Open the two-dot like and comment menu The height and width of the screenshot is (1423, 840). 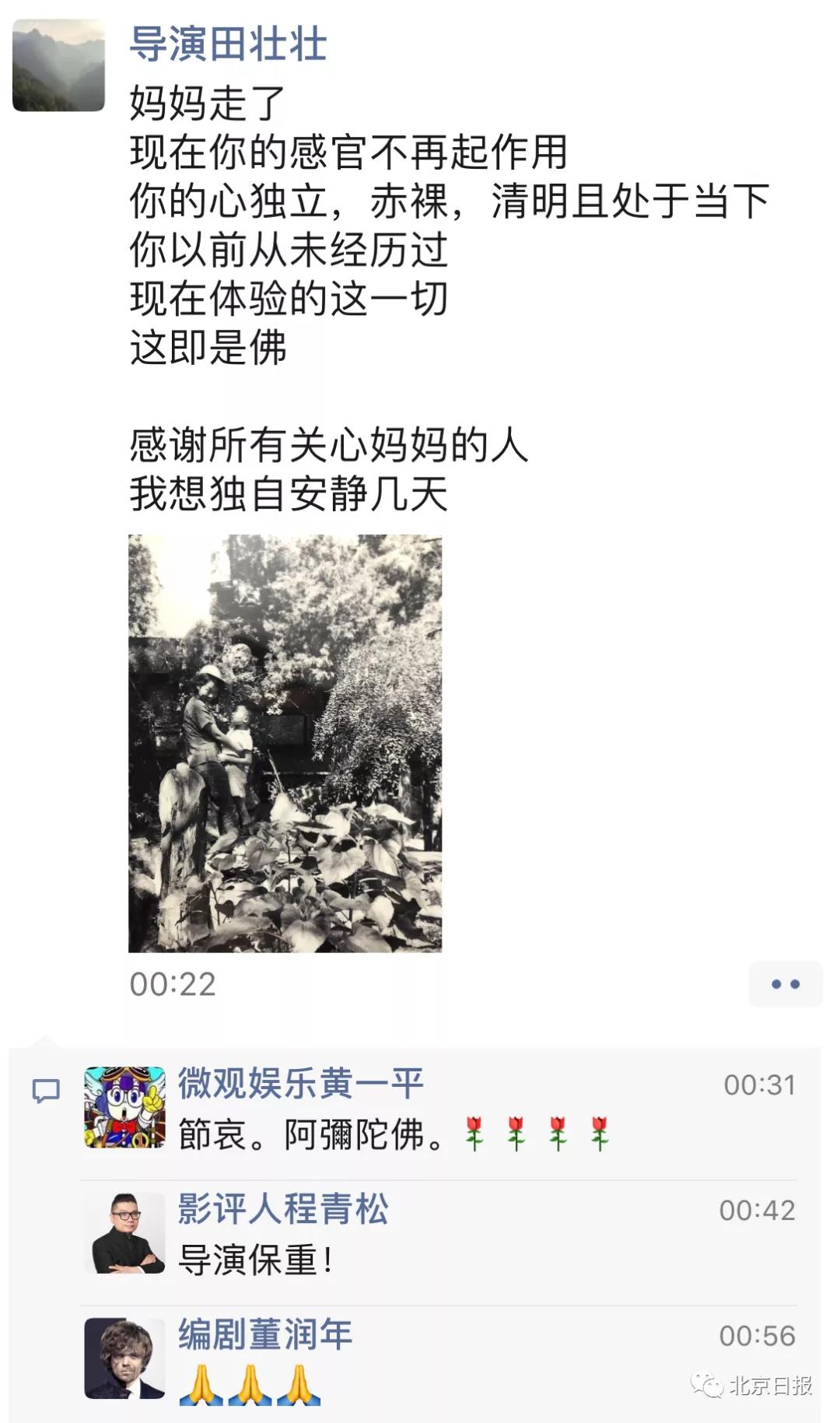(x=785, y=984)
